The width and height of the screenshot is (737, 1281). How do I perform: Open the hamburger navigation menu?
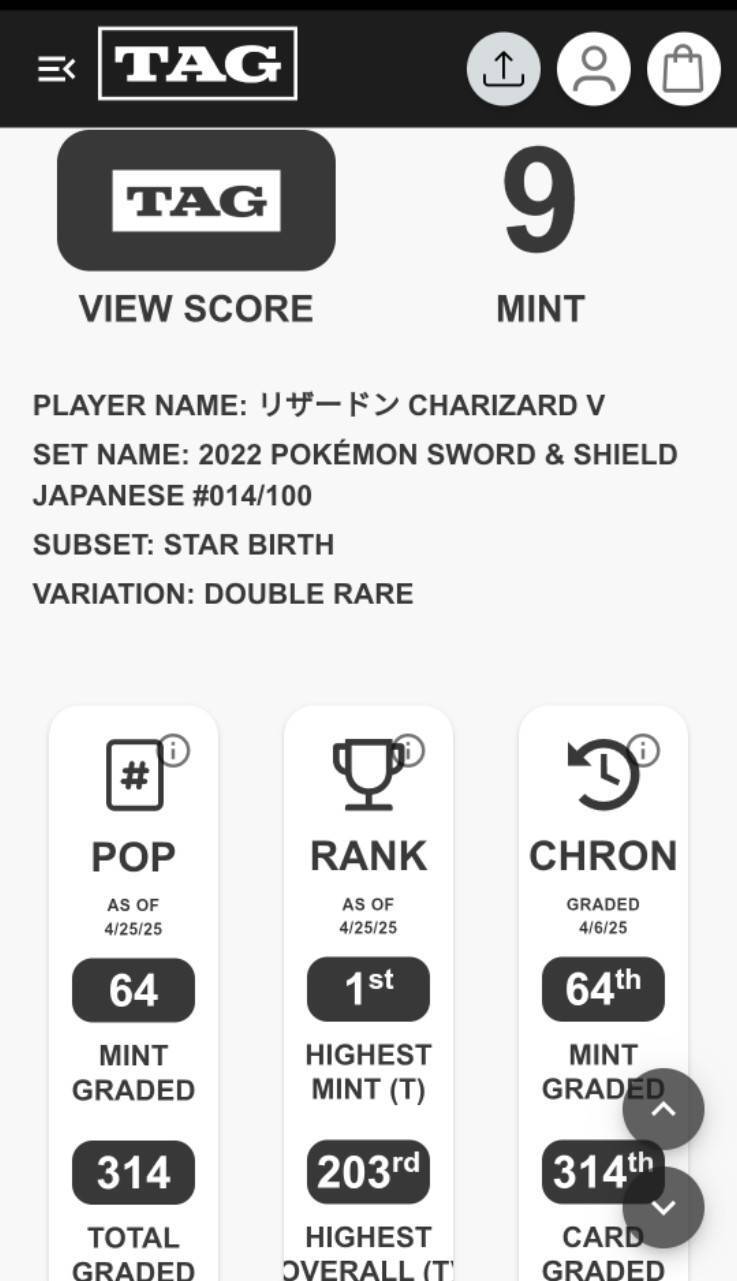coord(58,68)
